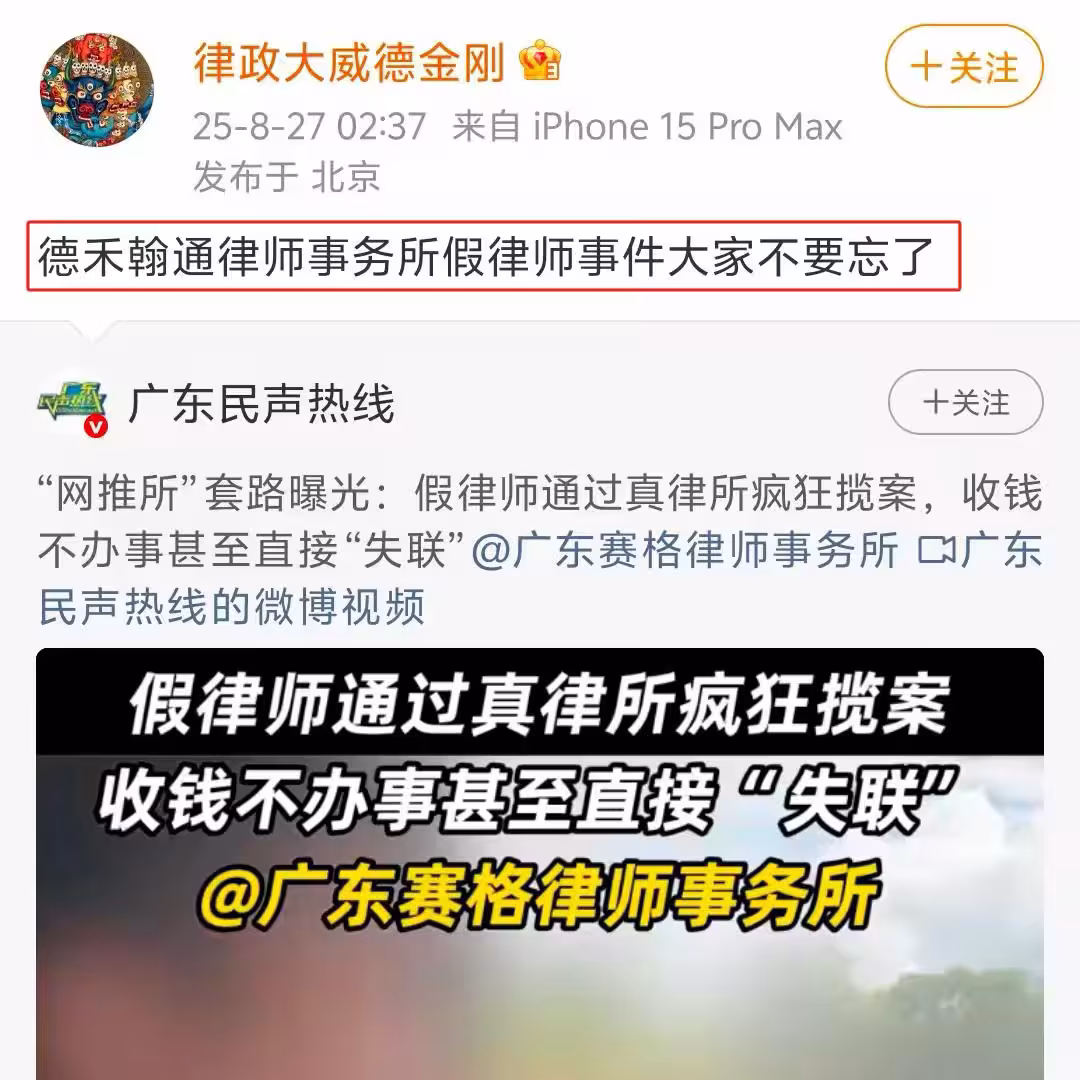This screenshot has height=1080, width=1080.
Task: Open 广东民声热线's profile avatar
Action: tap(71, 406)
